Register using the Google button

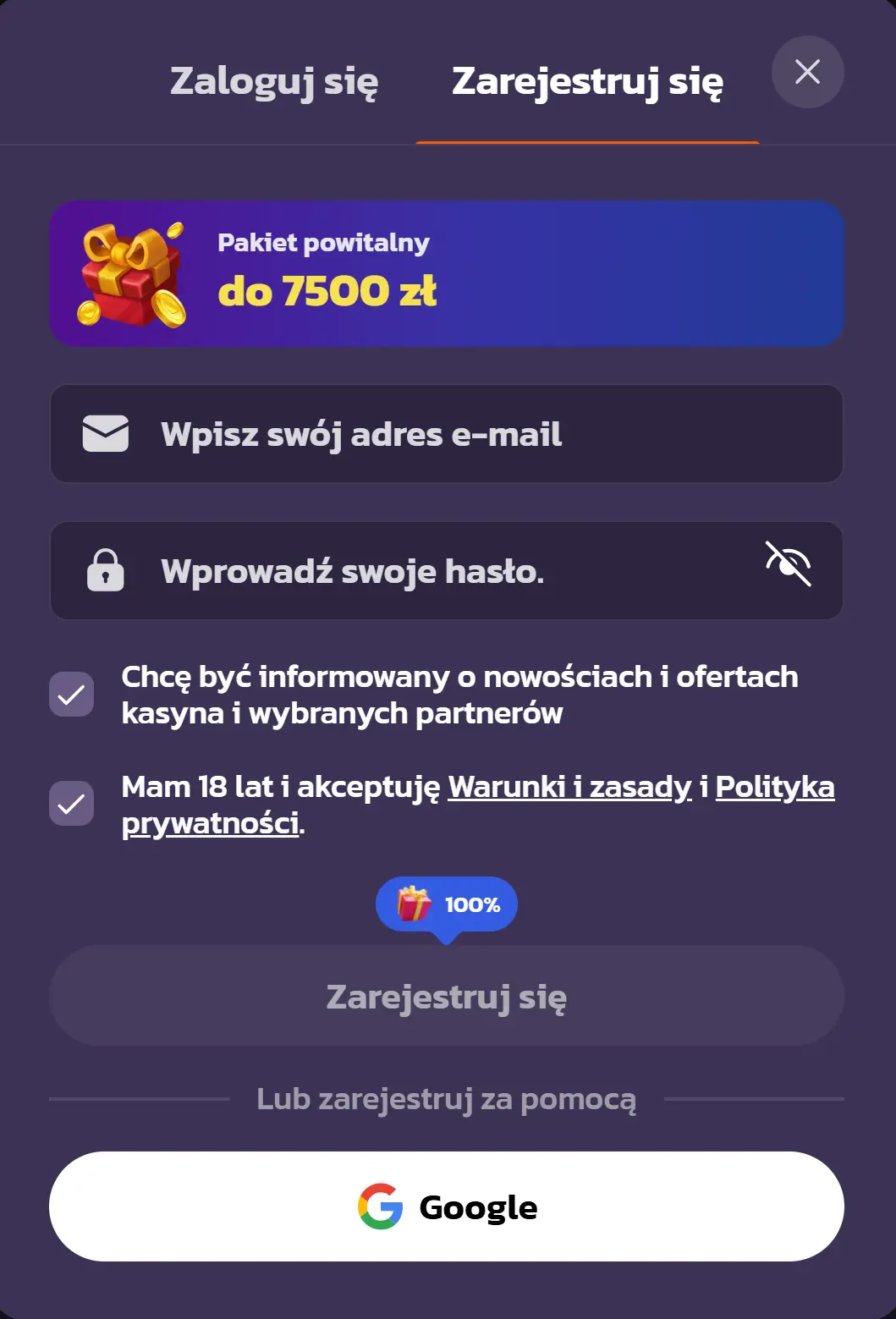point(447,1206)
